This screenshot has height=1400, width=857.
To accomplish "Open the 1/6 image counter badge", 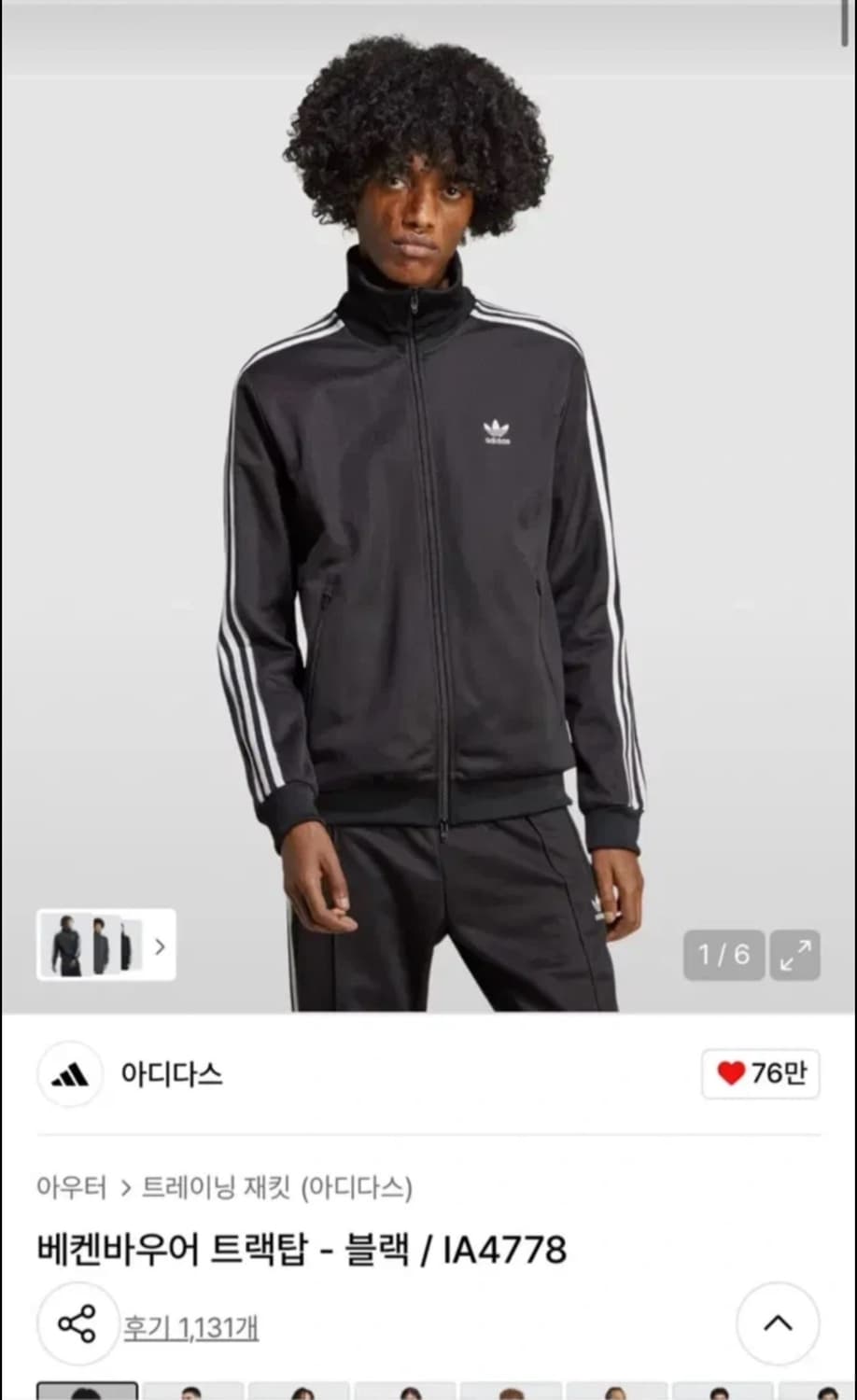I will (x=724, y=955).
